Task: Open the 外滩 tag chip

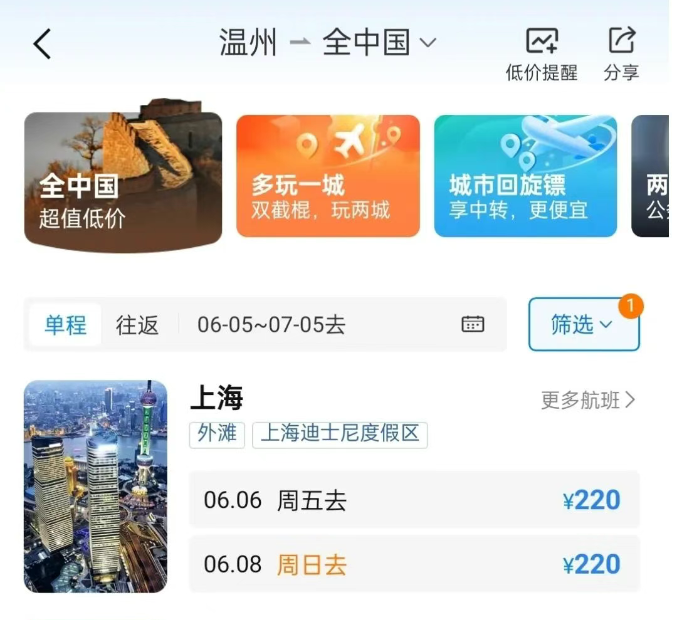Action: coord(217,434)
